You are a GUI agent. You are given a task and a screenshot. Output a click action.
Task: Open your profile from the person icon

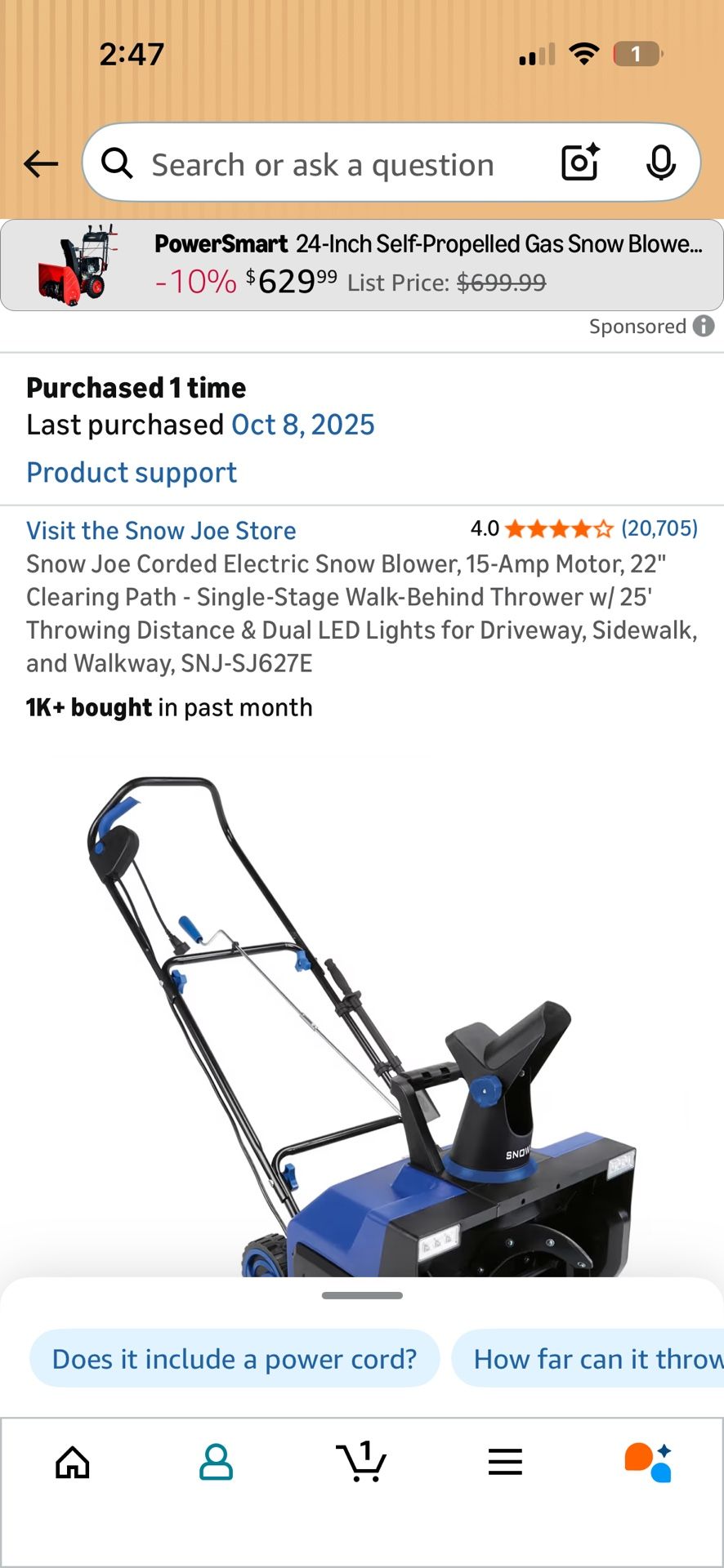[217, 1462]
